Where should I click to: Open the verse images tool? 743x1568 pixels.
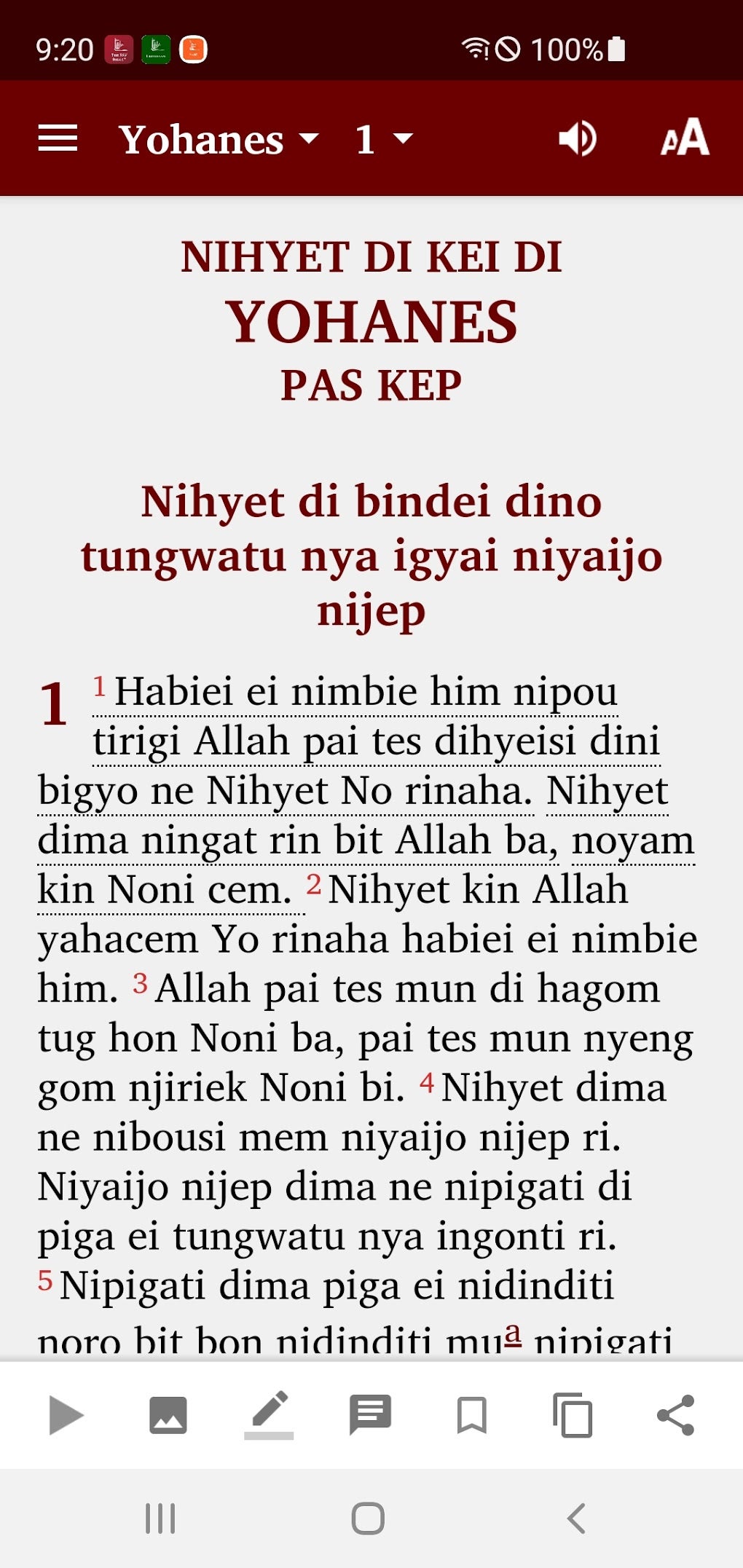(168, 1414)
